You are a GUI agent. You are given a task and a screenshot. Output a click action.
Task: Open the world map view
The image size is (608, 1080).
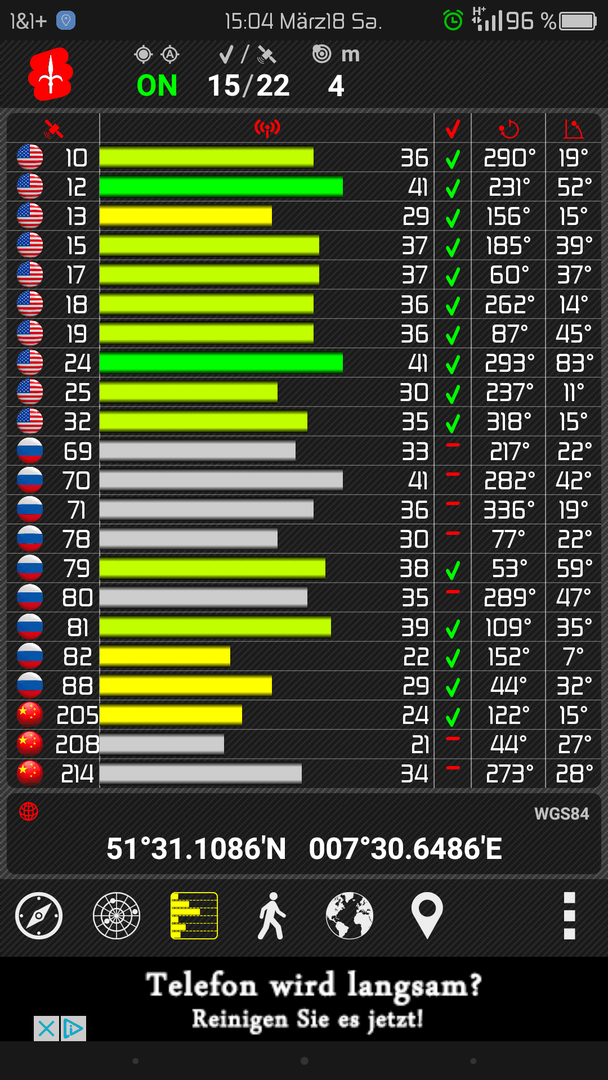click(x=349, y=915)
